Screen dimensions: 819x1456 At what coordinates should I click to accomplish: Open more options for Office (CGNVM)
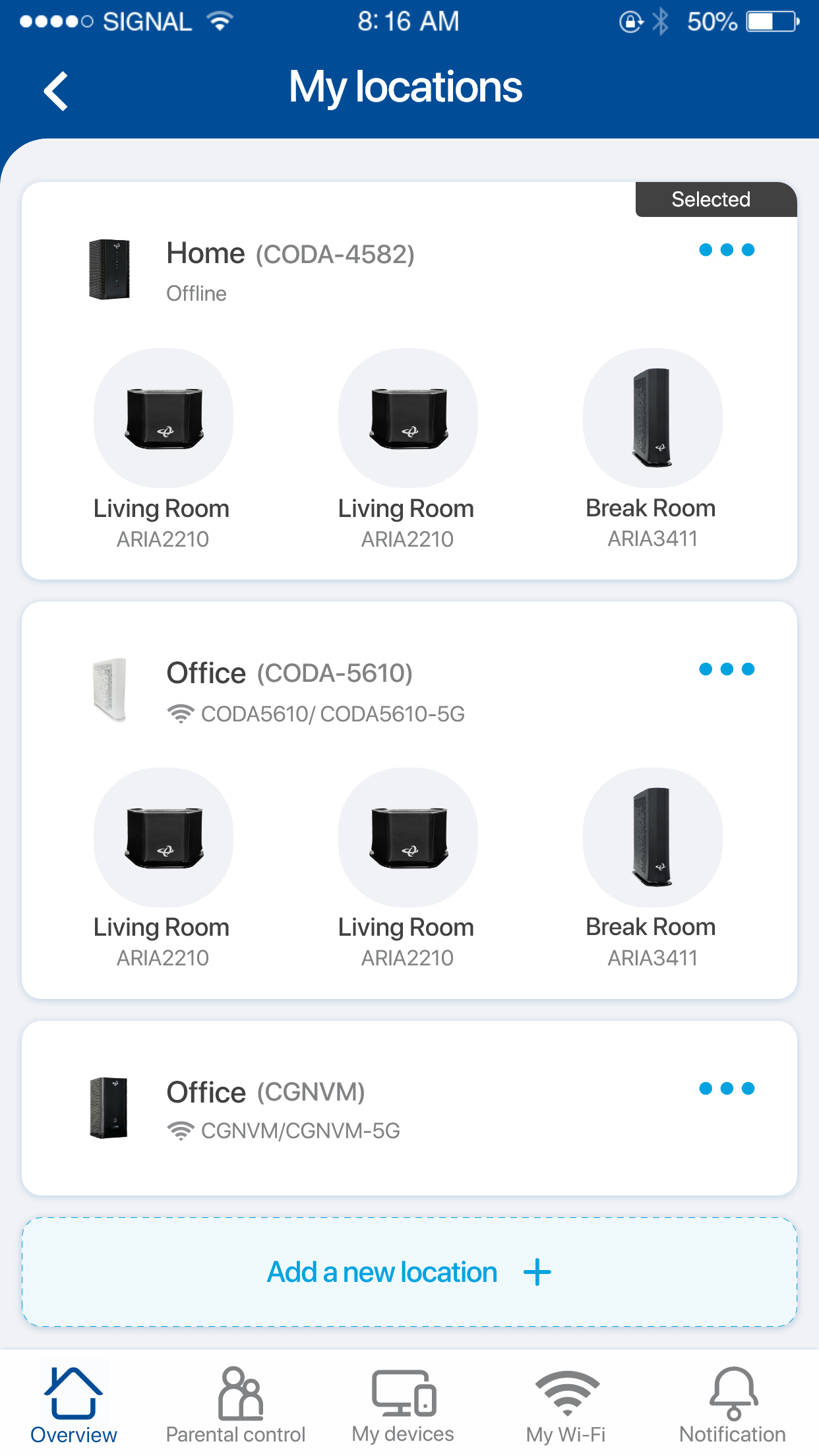(x=726, y=1088)
